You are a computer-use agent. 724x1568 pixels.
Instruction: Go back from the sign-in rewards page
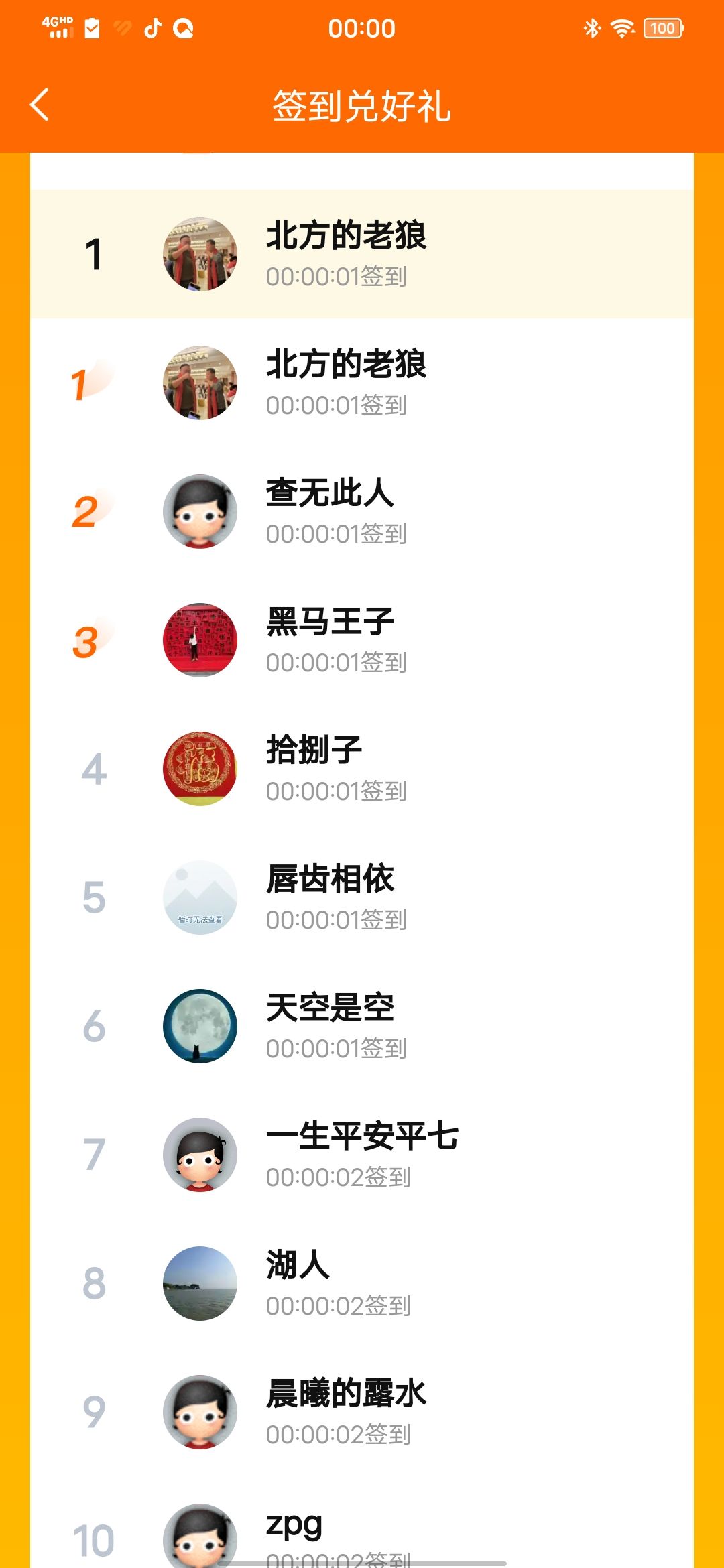(x=40, y=105)
